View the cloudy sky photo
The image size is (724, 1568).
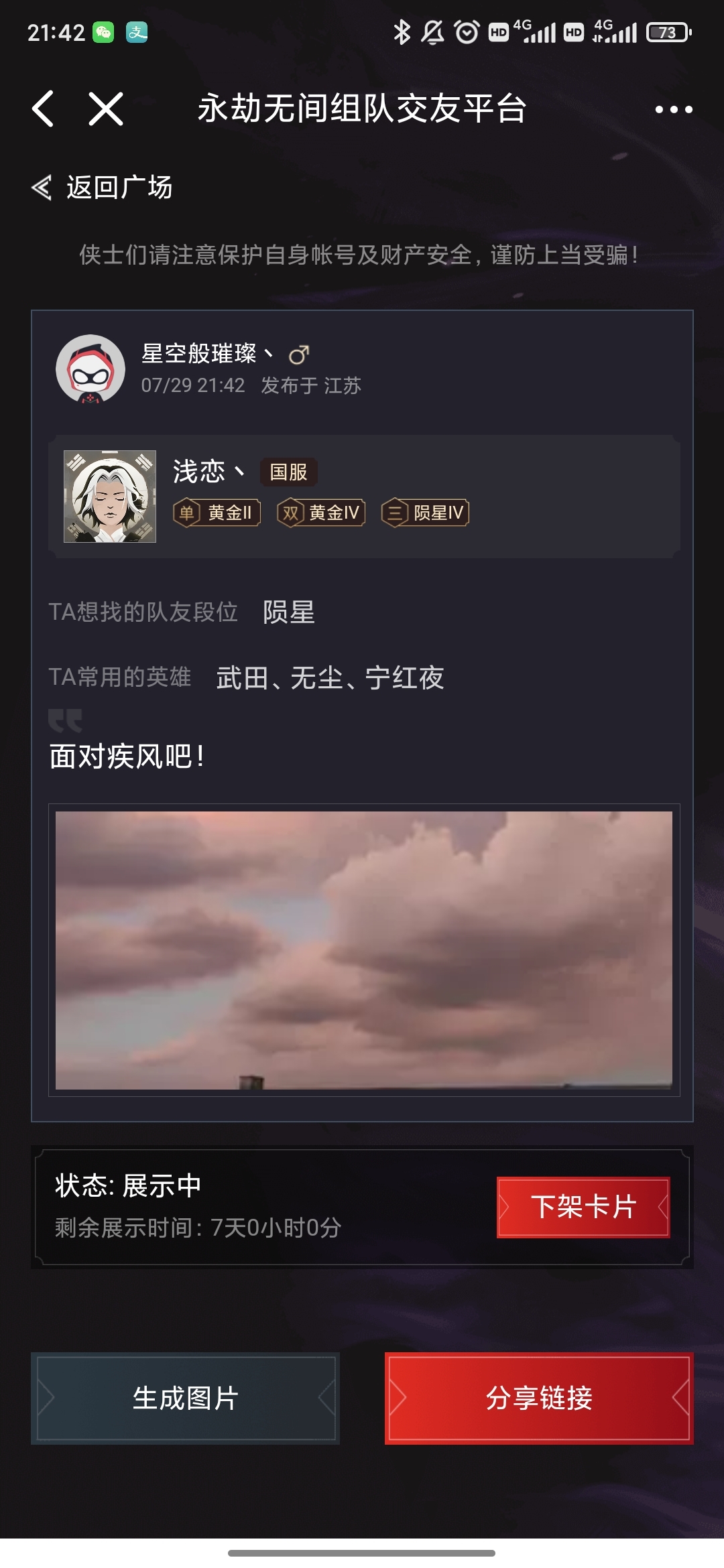coord(364,950)
